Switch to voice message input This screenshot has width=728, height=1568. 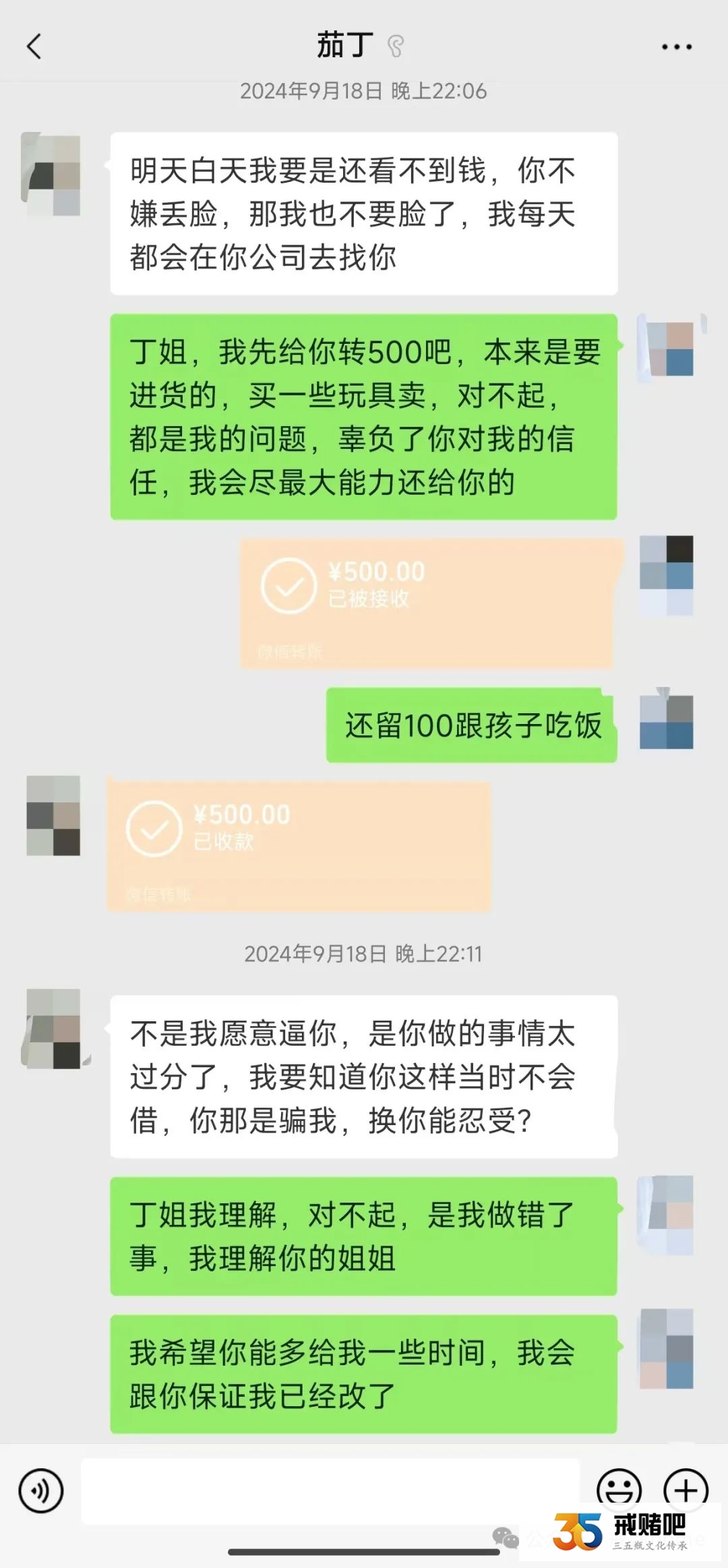(41, 1490)
